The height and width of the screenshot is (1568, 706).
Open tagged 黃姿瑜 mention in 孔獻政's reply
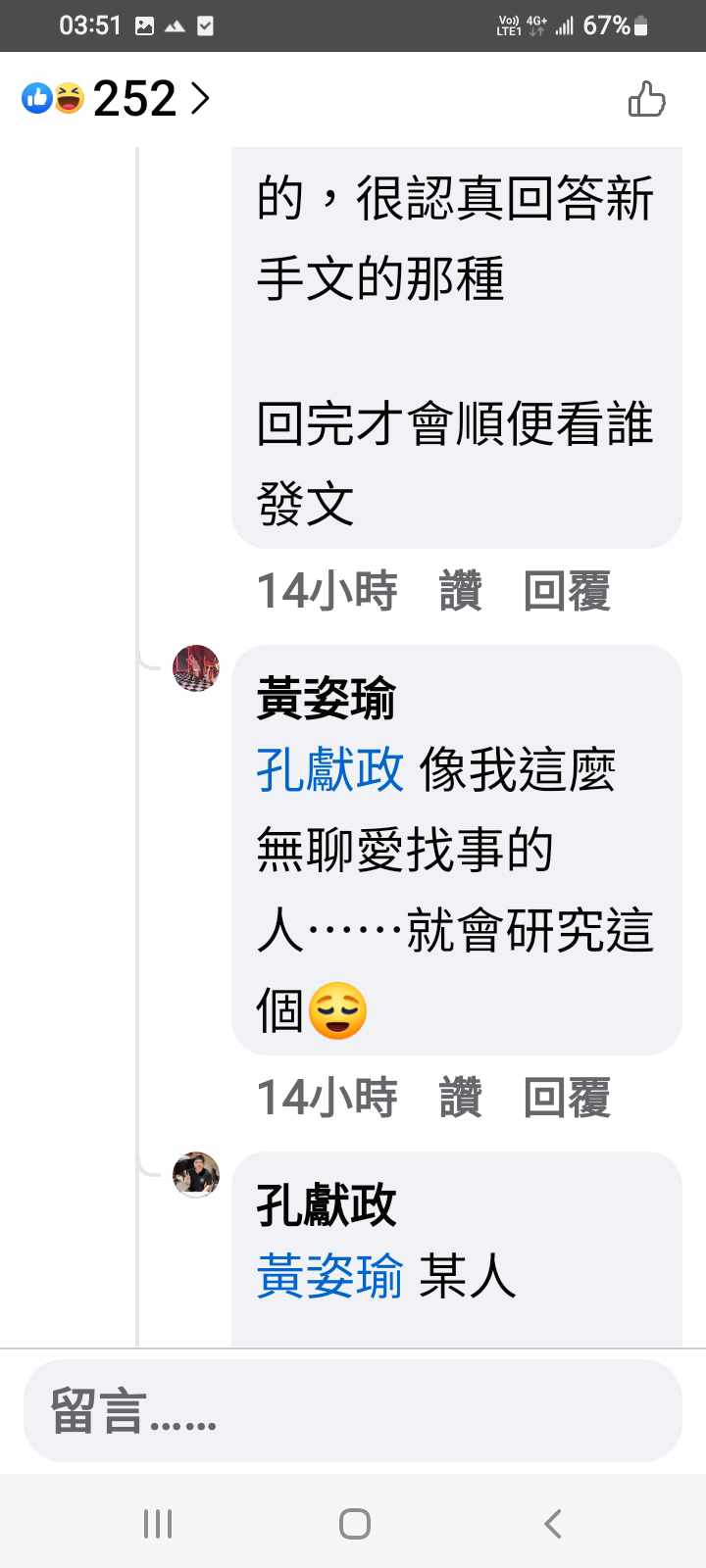pos(329,1276)
